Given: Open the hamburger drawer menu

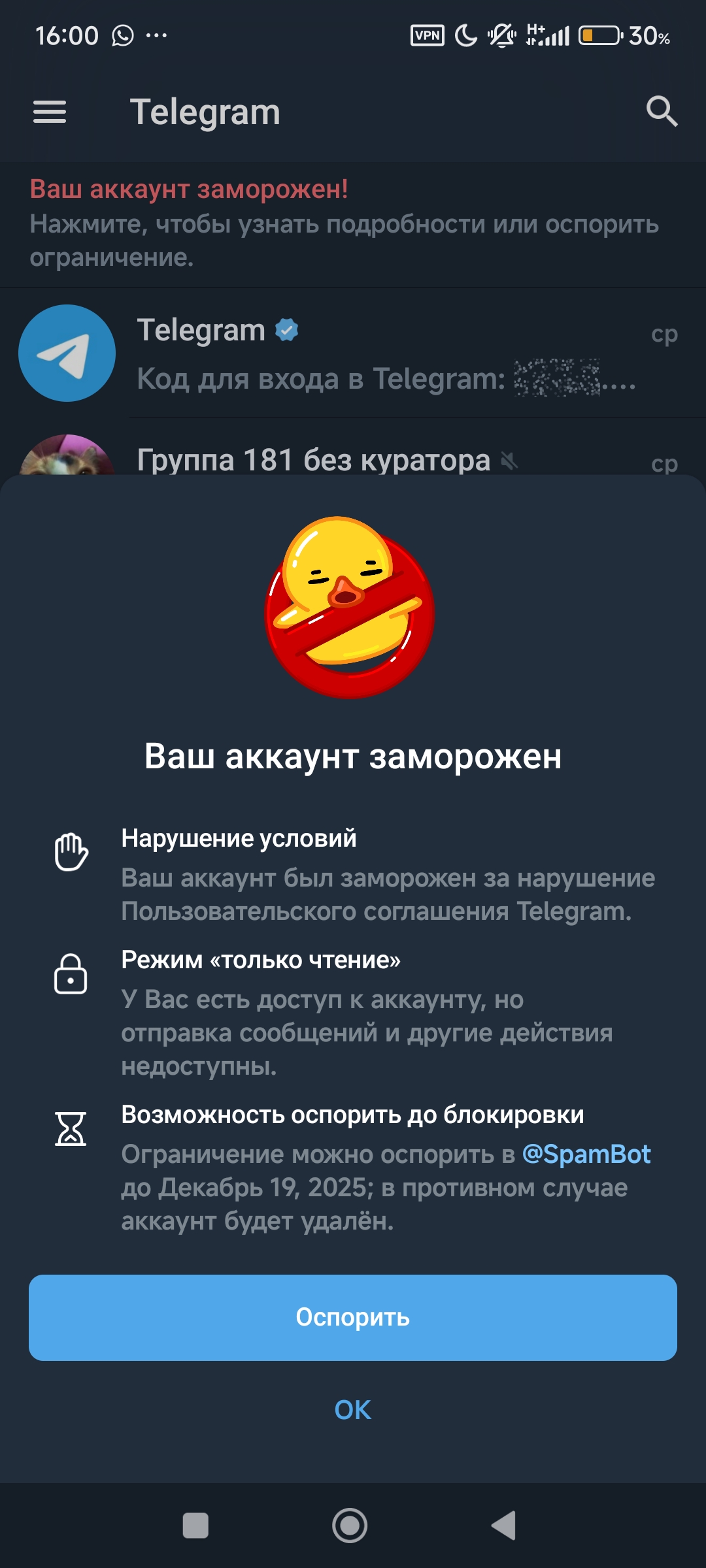Looking at the screenshot, I should coord(50,112).
